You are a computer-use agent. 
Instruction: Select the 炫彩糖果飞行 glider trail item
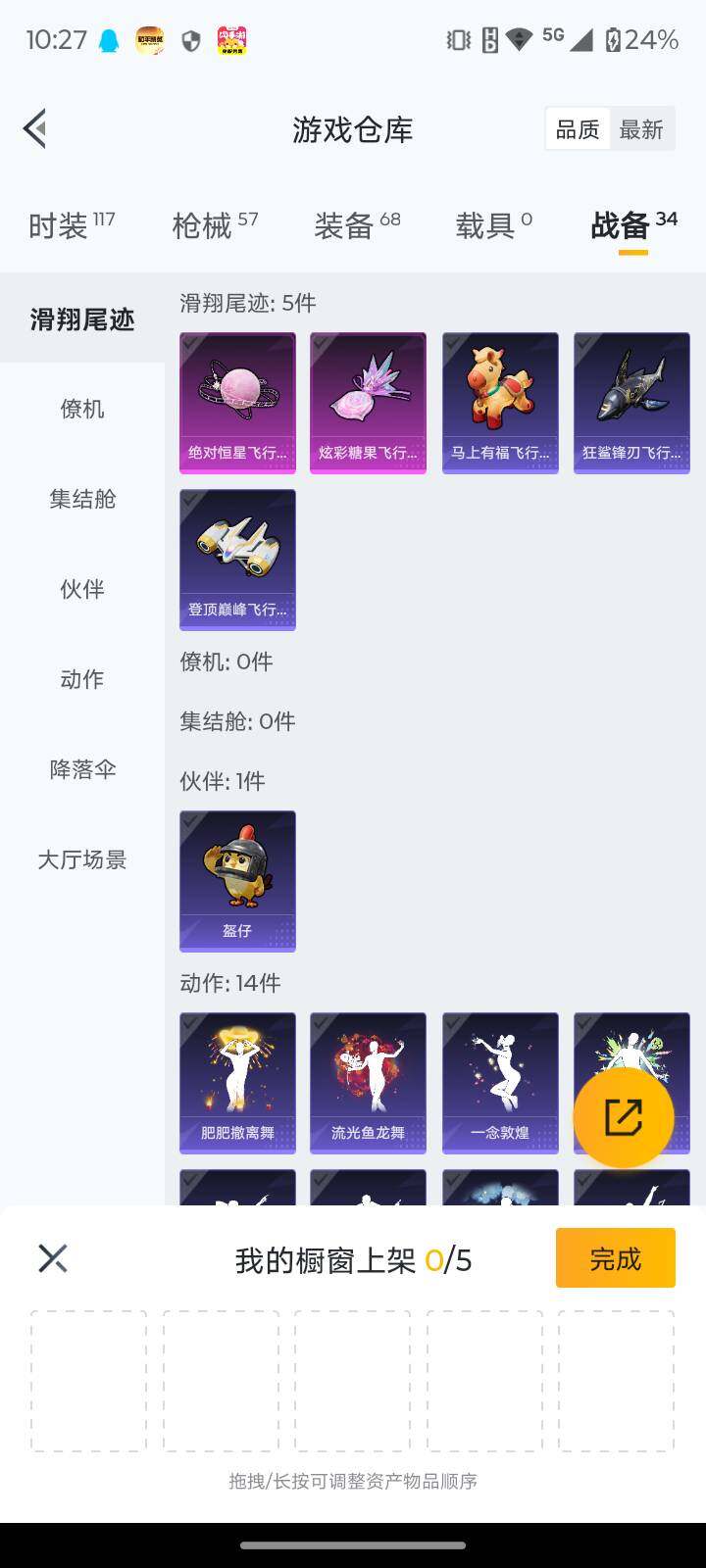(369, 402)
